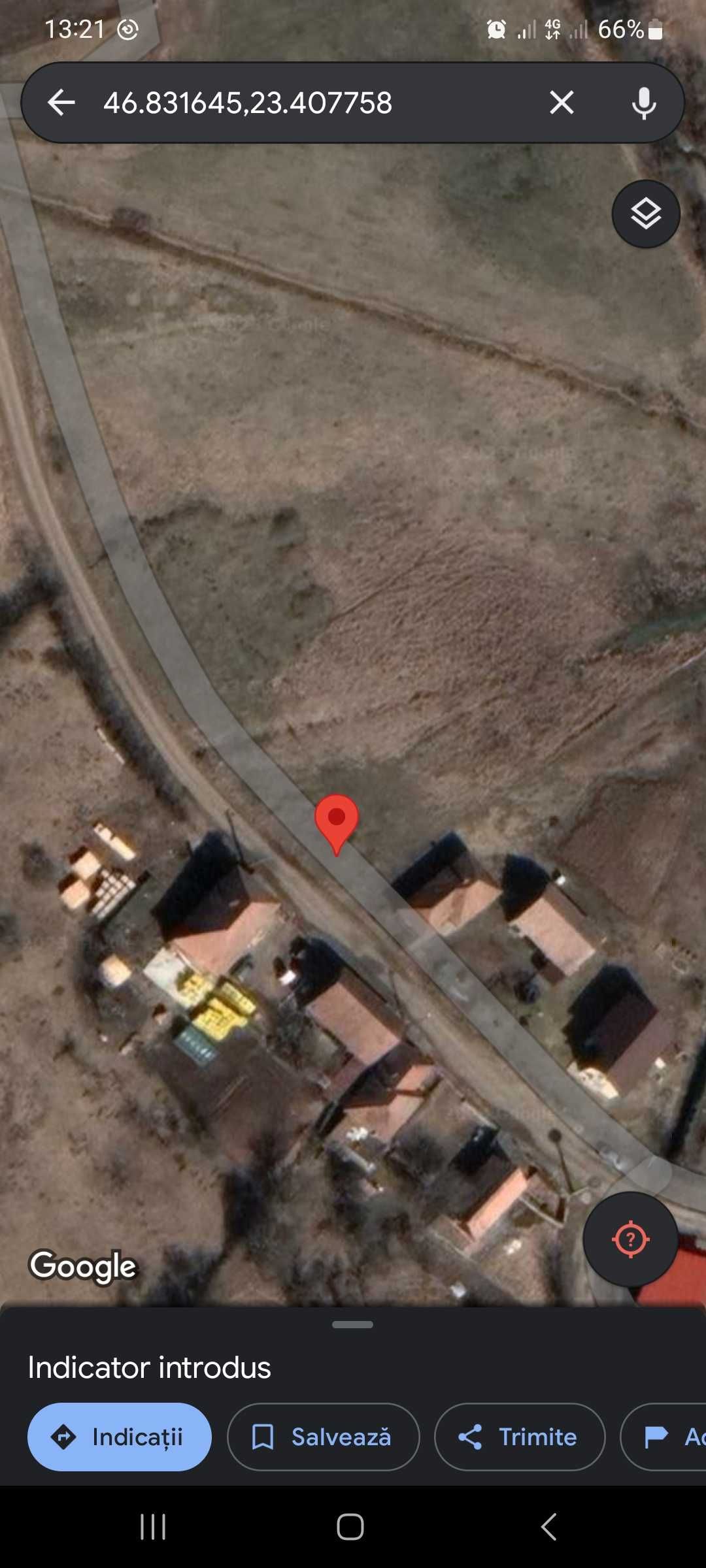The height and width of the screenshot is (1568, 706).
Task: Go back using the search bar arrow
Action: (61, 103)
